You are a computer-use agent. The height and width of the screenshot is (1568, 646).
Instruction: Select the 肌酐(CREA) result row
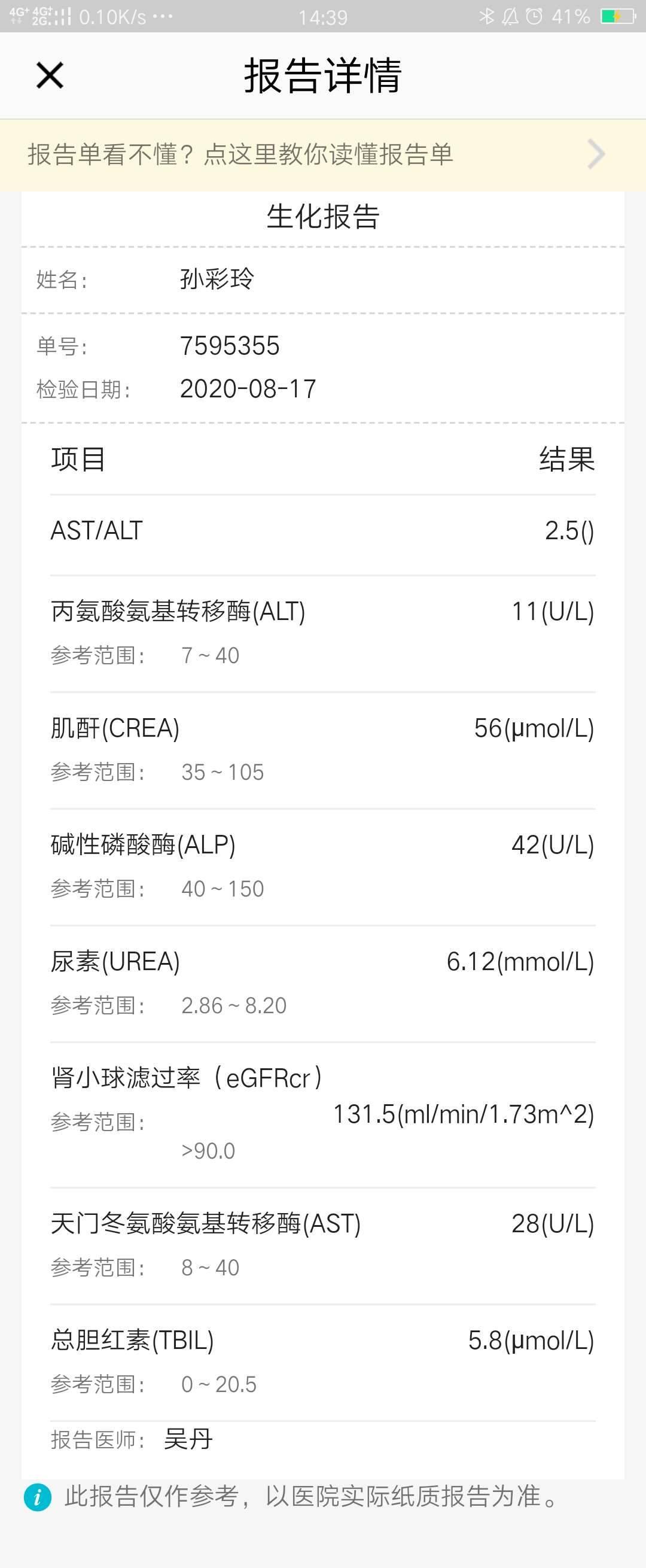click(x=323, y=727)
